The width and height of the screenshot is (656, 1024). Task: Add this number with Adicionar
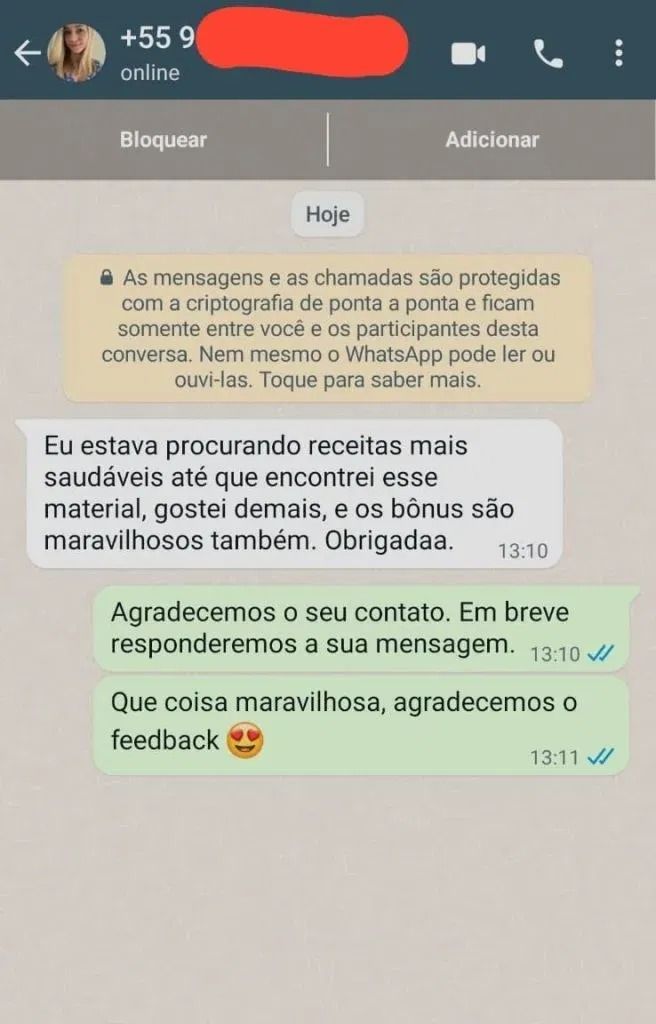pyautogui.click(x=492, y=140)
